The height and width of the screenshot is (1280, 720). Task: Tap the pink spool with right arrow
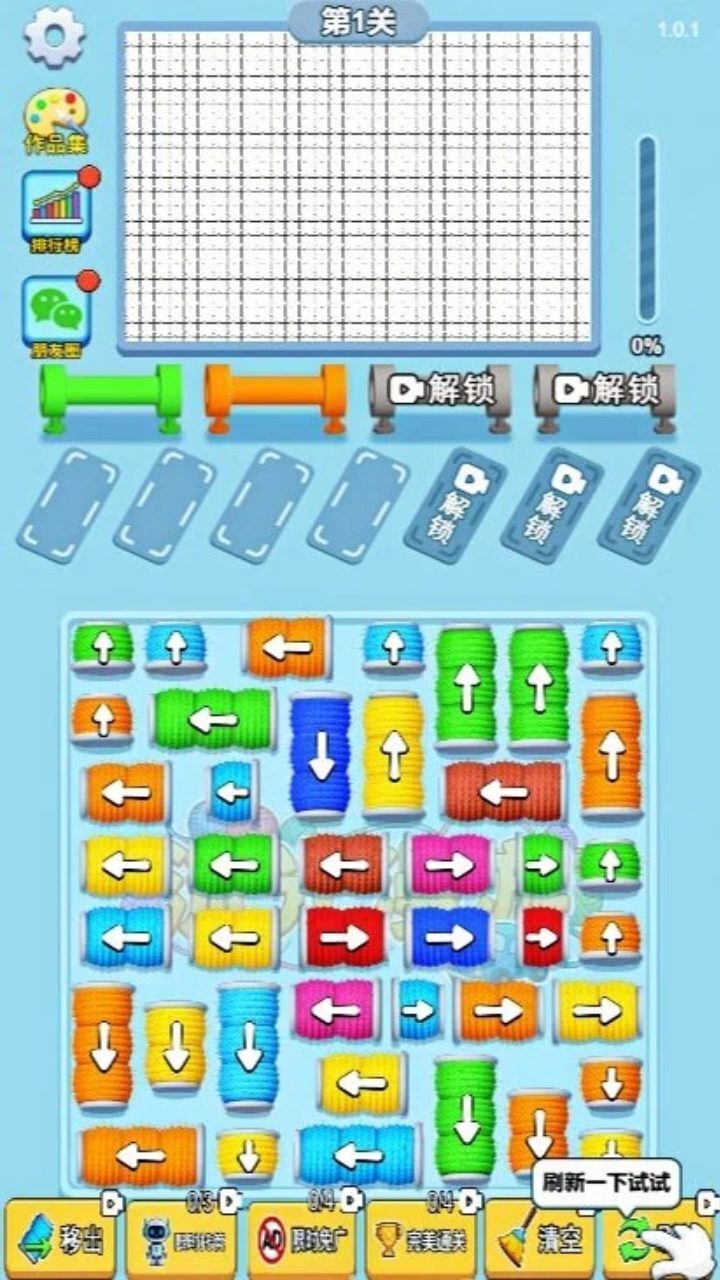pyautogui.click(x=450, y=864)
